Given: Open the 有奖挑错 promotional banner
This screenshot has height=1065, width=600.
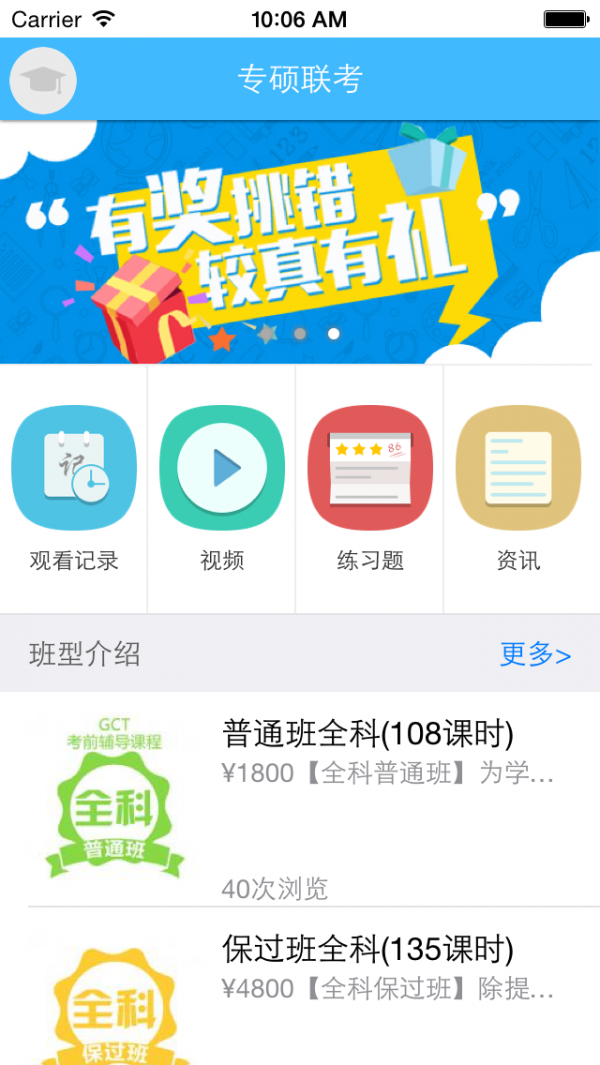Looking at the screenshot, I should pos(300,242).
